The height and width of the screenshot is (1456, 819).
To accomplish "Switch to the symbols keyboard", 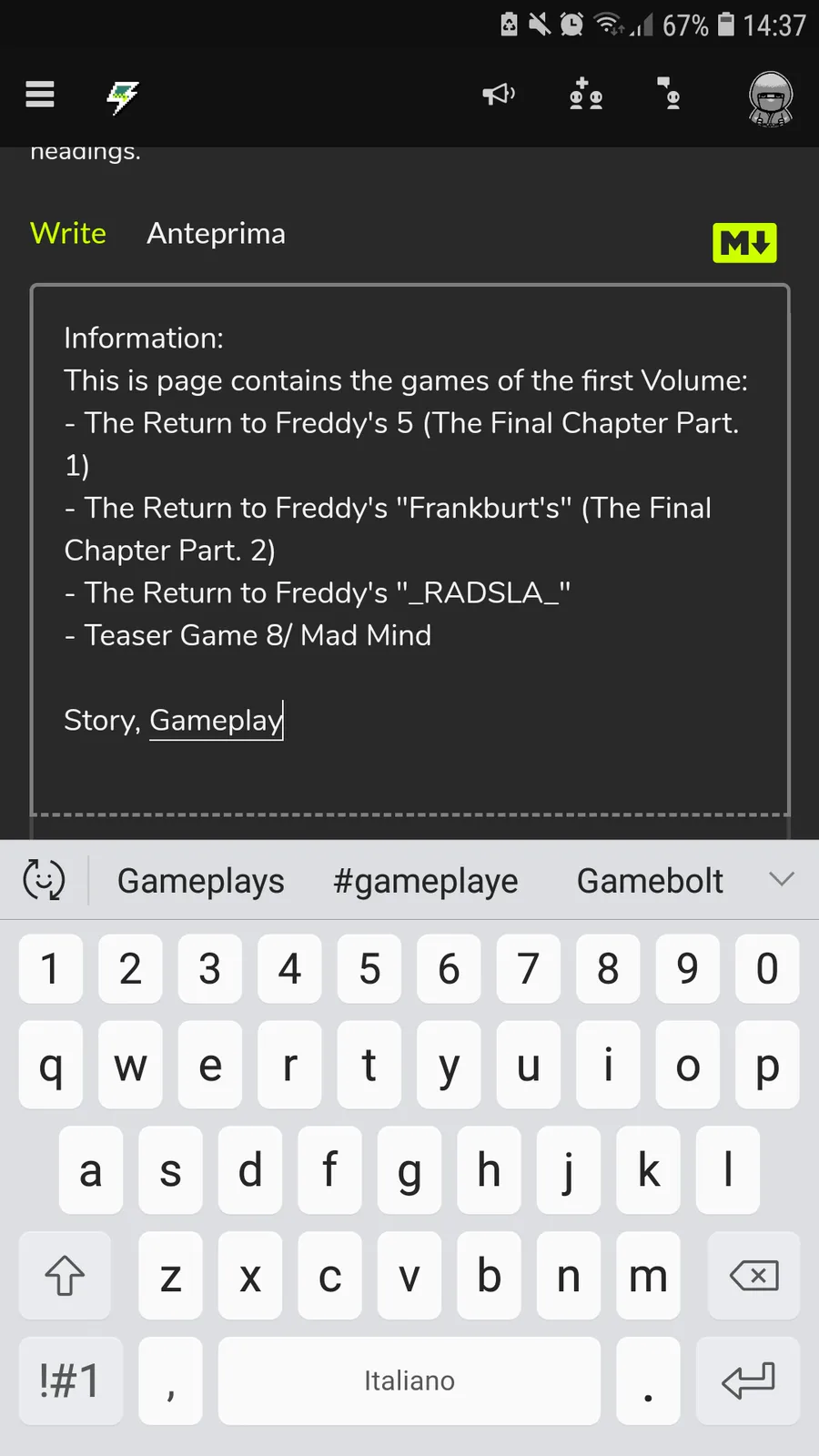I will [70, 1380].
